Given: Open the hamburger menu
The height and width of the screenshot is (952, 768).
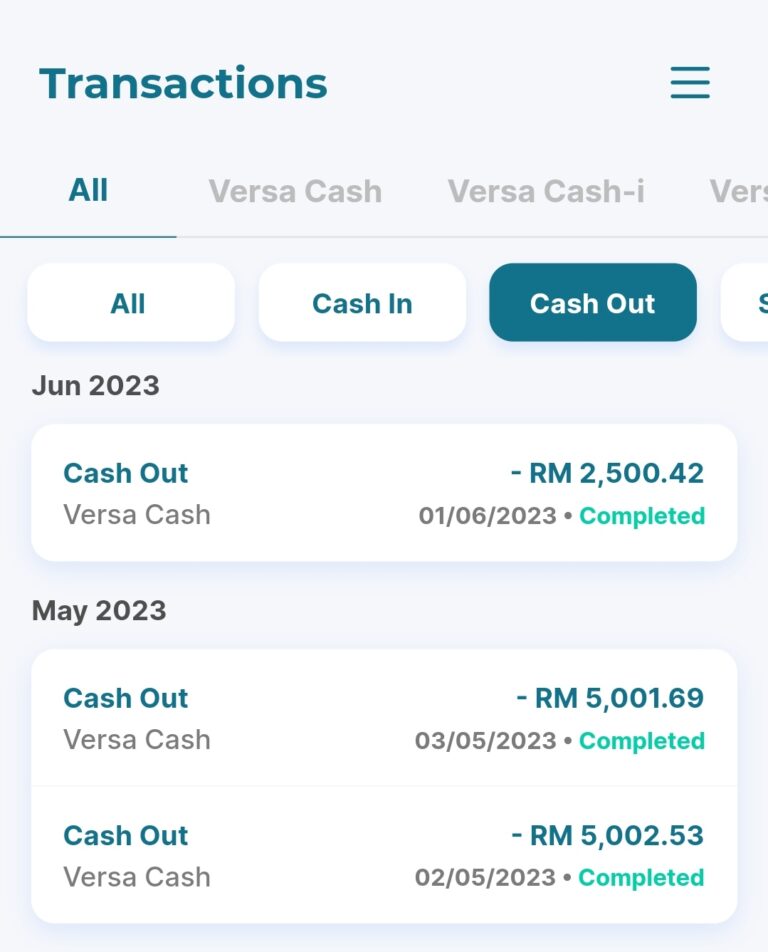Looking at the screenshot, I should [x=689, y=83].
